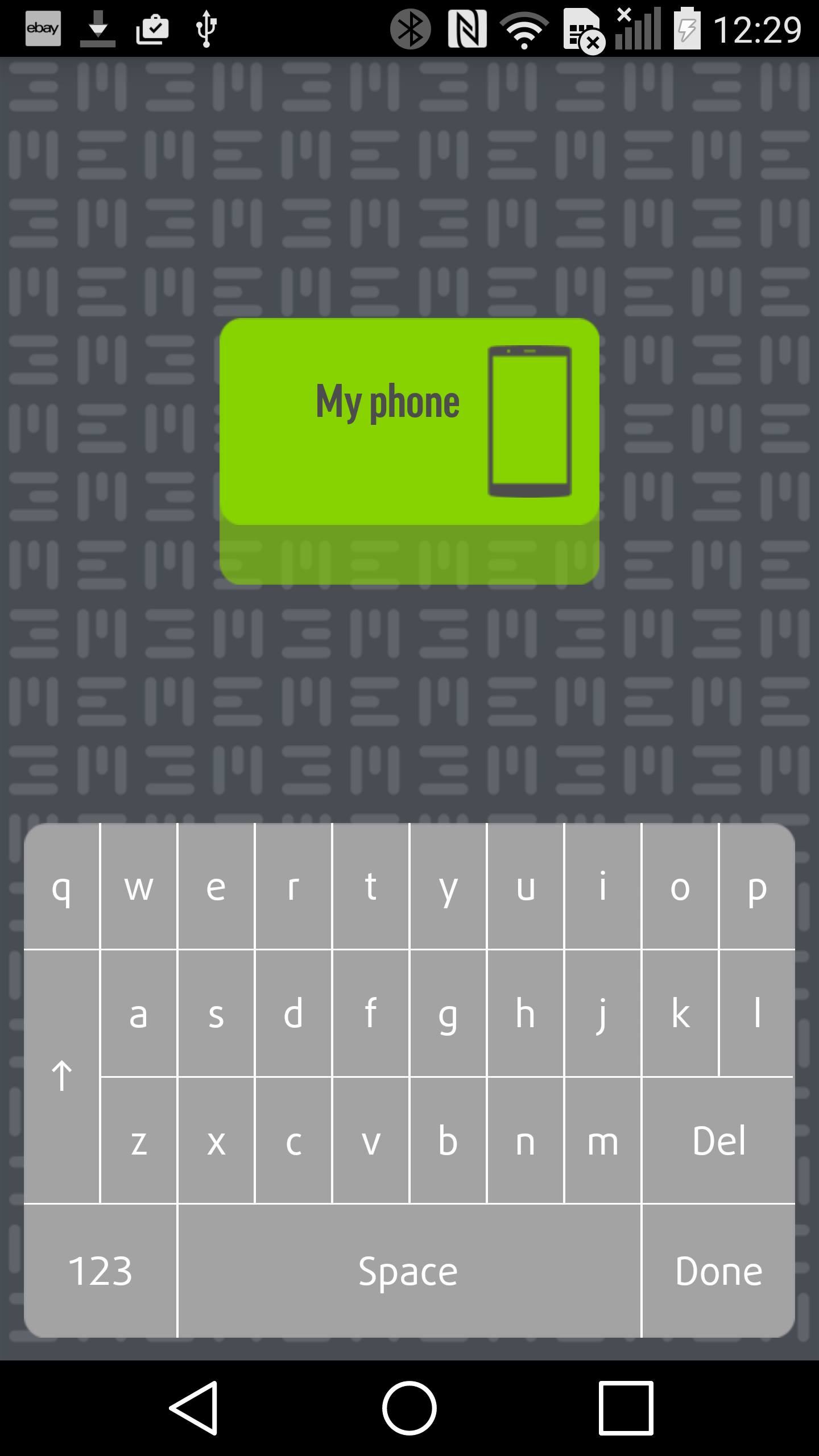Tap the green My phone card
Screen dimensions: 819x1456
click(409, 421)
